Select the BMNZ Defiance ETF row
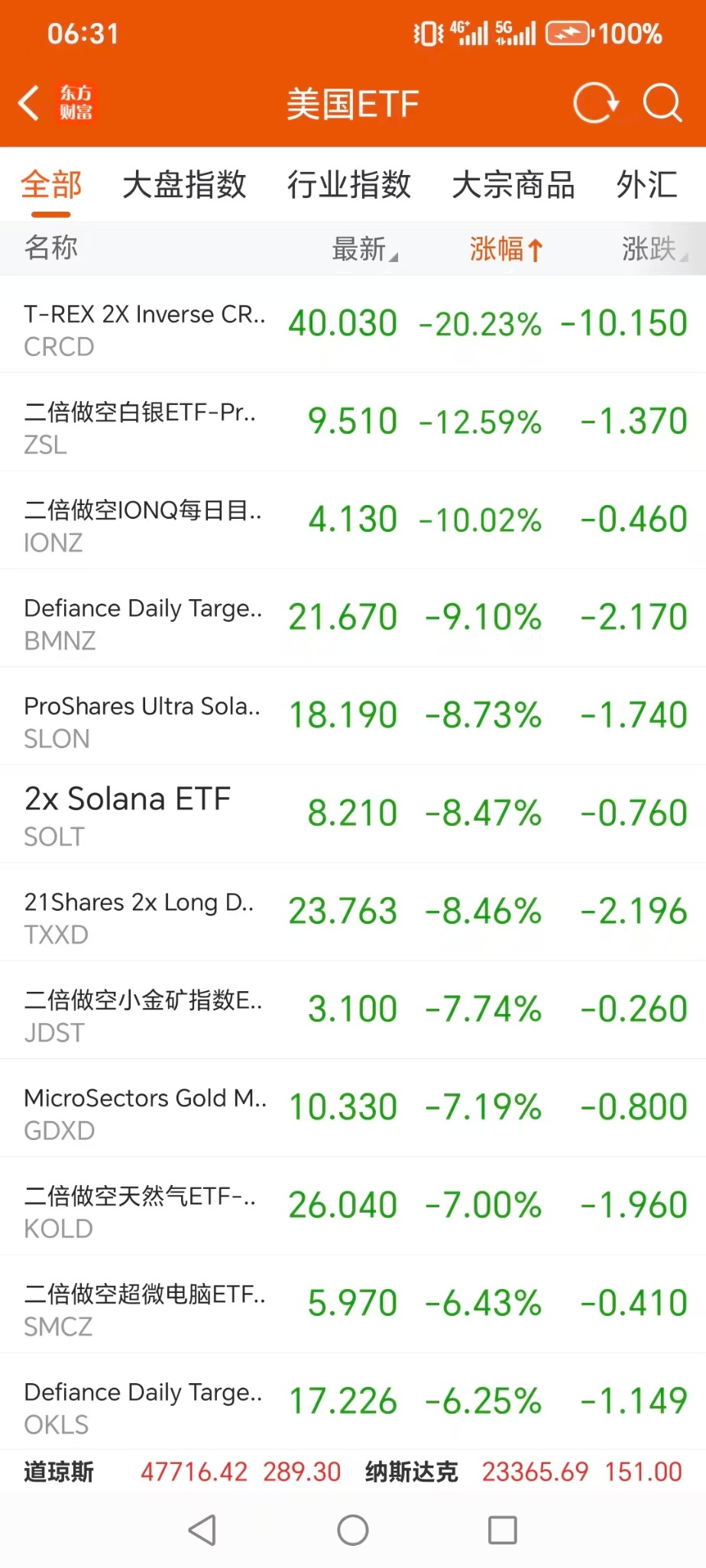706x1568 pixels. coord(353,617)
